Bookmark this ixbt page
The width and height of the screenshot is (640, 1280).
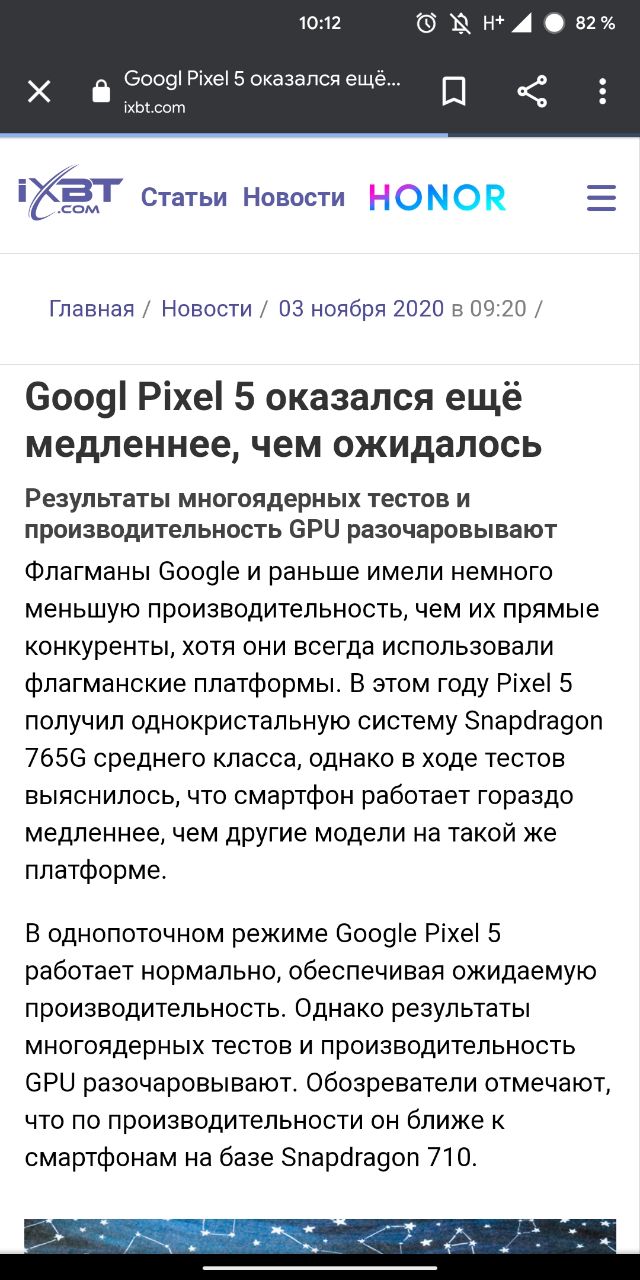pyautogui.click(x=454, y=92)
